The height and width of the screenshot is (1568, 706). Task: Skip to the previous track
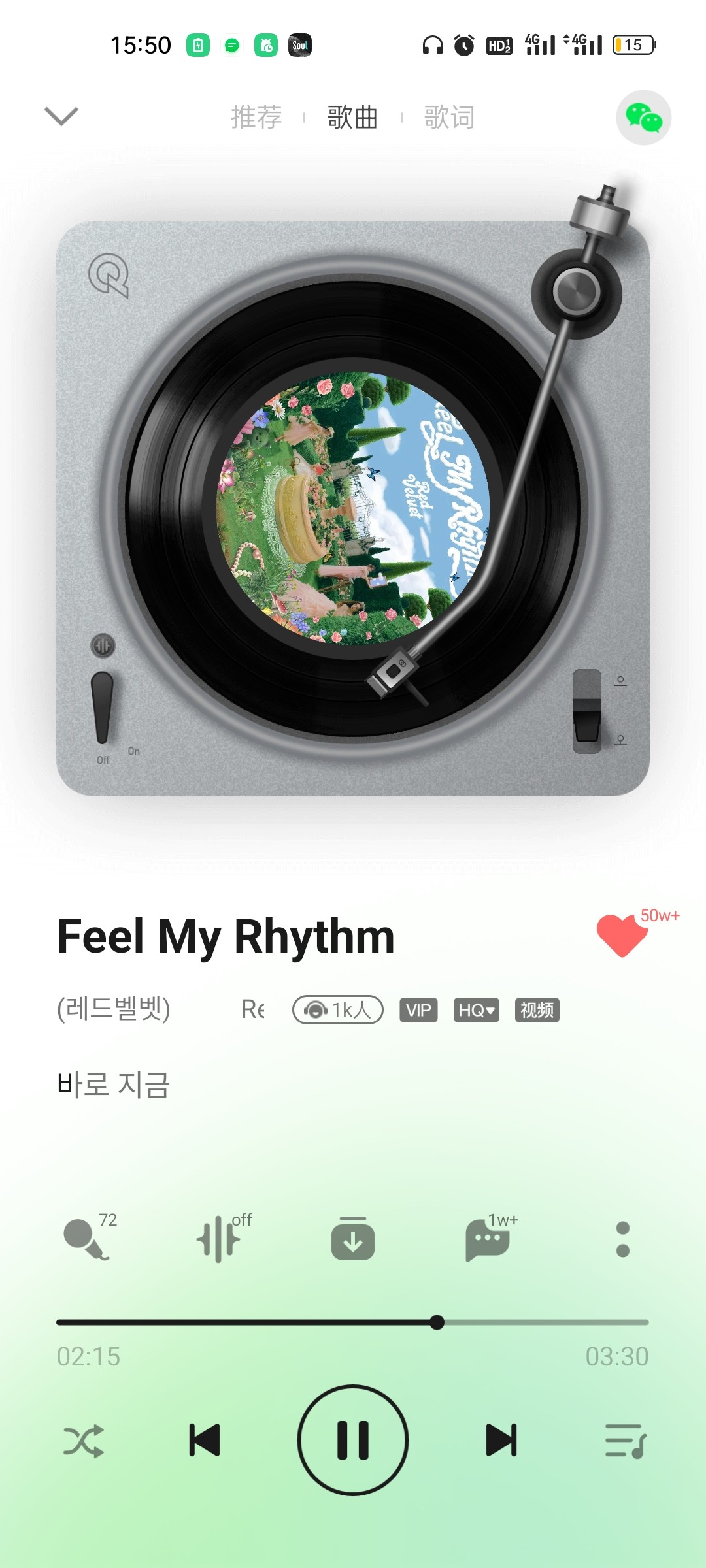tap(205, 1440)
